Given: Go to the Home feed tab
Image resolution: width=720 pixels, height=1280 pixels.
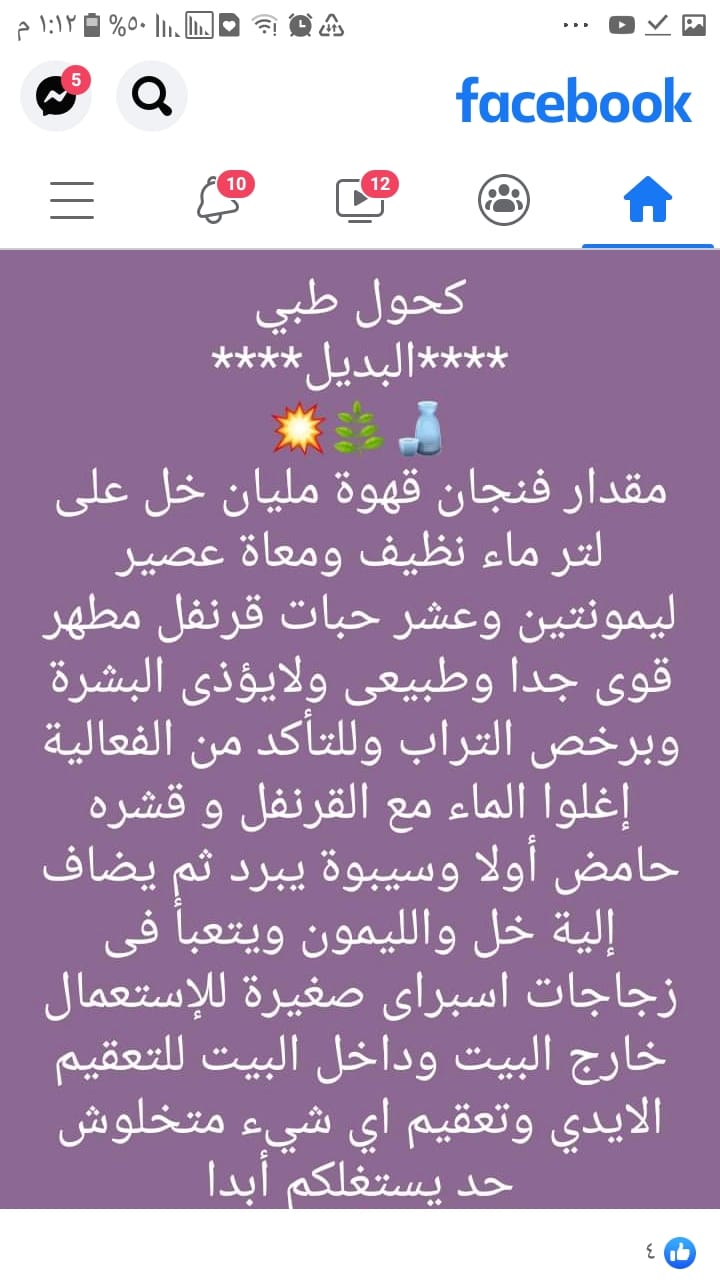Looking at the screenshot, I should [648, 200].
